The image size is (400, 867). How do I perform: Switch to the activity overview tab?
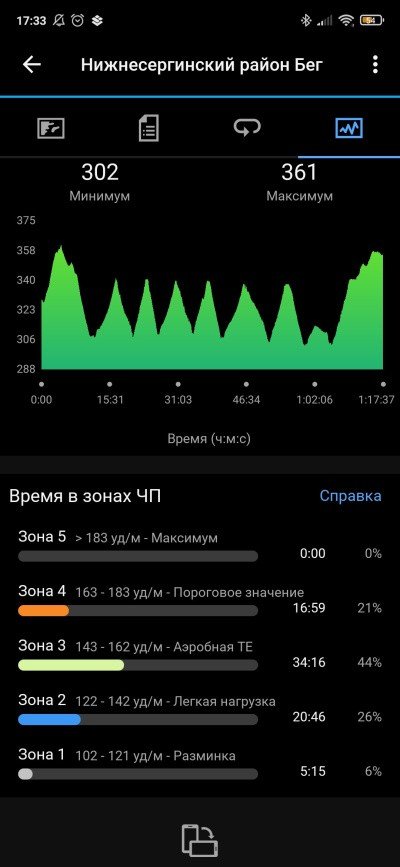tap(51, 128)
